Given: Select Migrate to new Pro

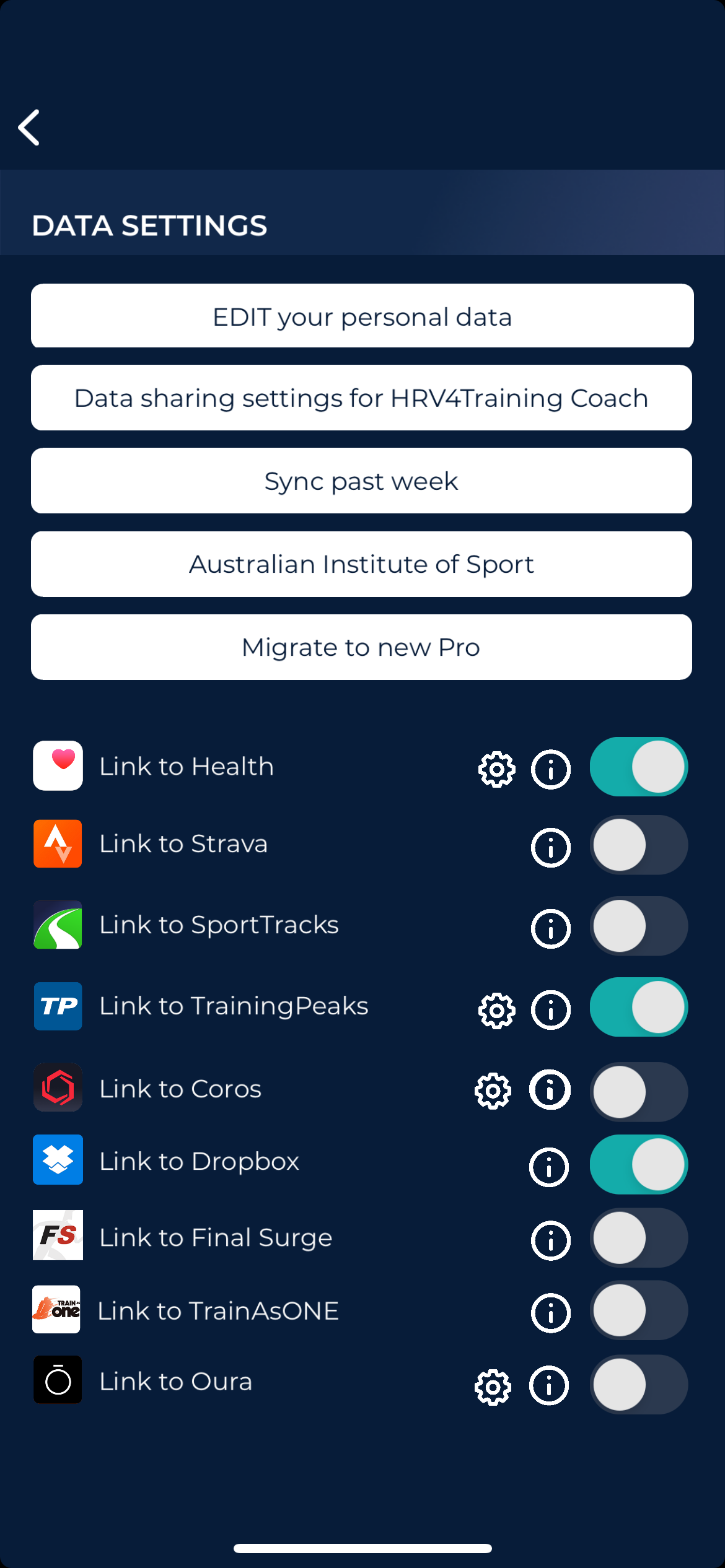Looking at the screenshot, I should 361,647.
